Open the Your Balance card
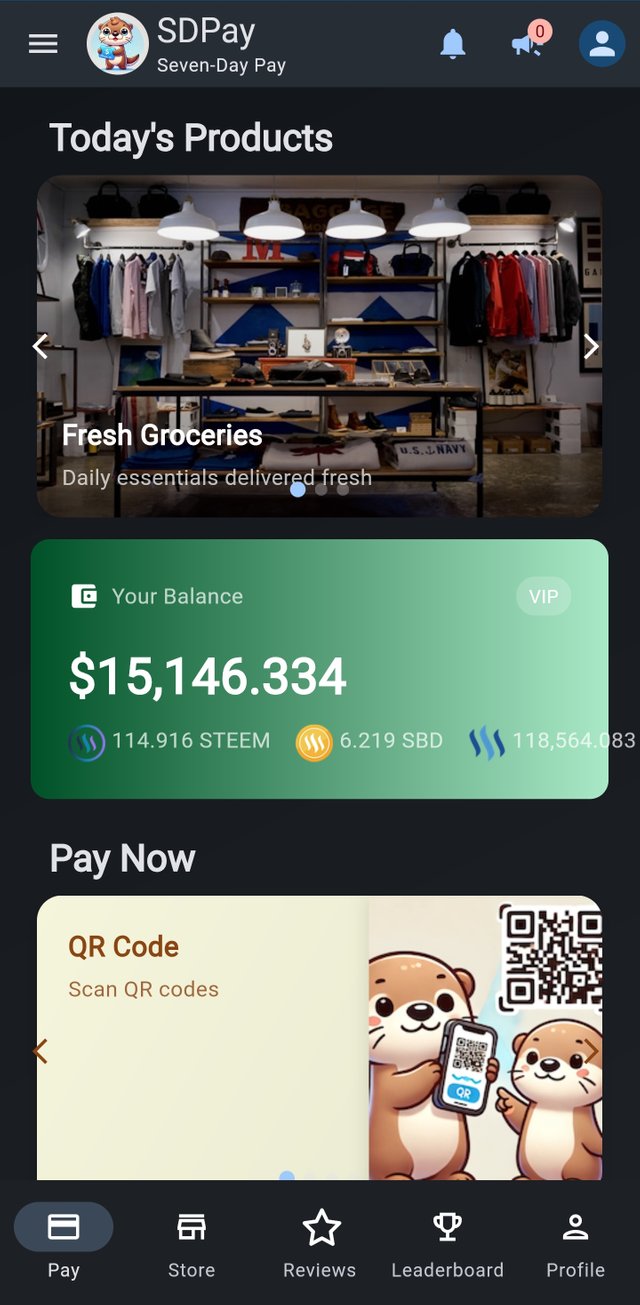 [319, 669]
